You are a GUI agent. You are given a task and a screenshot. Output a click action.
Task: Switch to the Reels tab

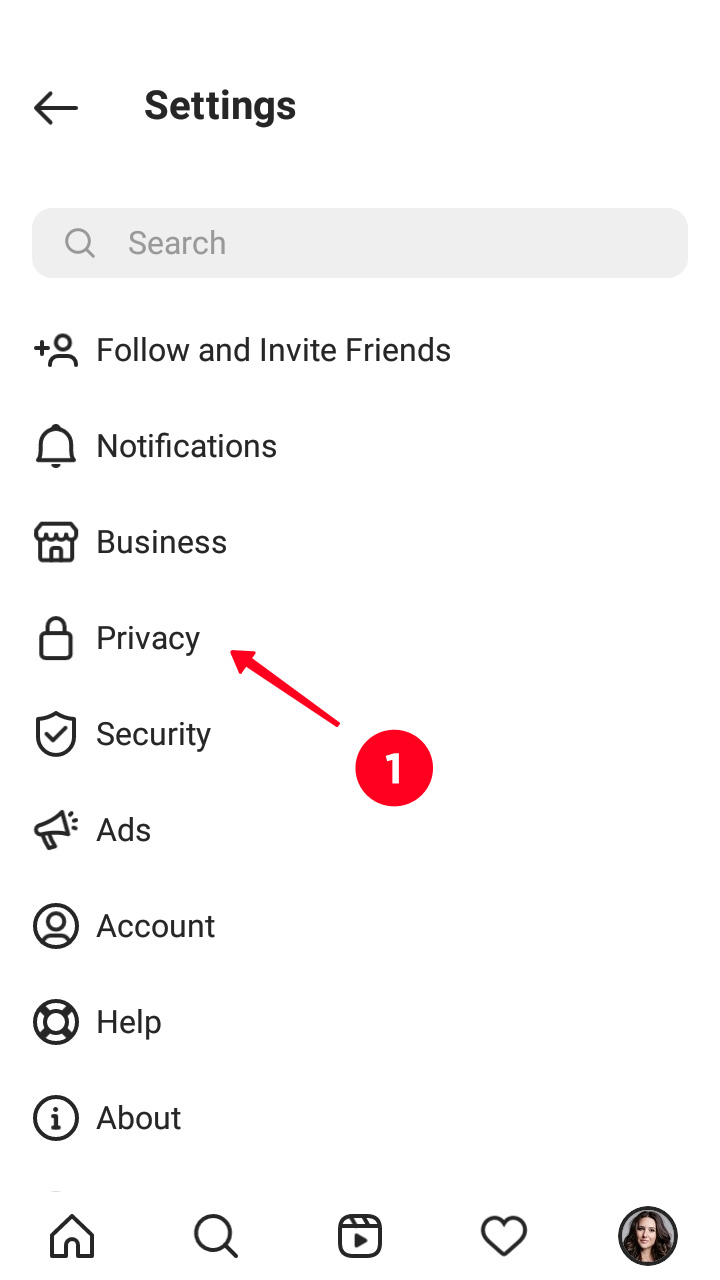point(360,1236)
